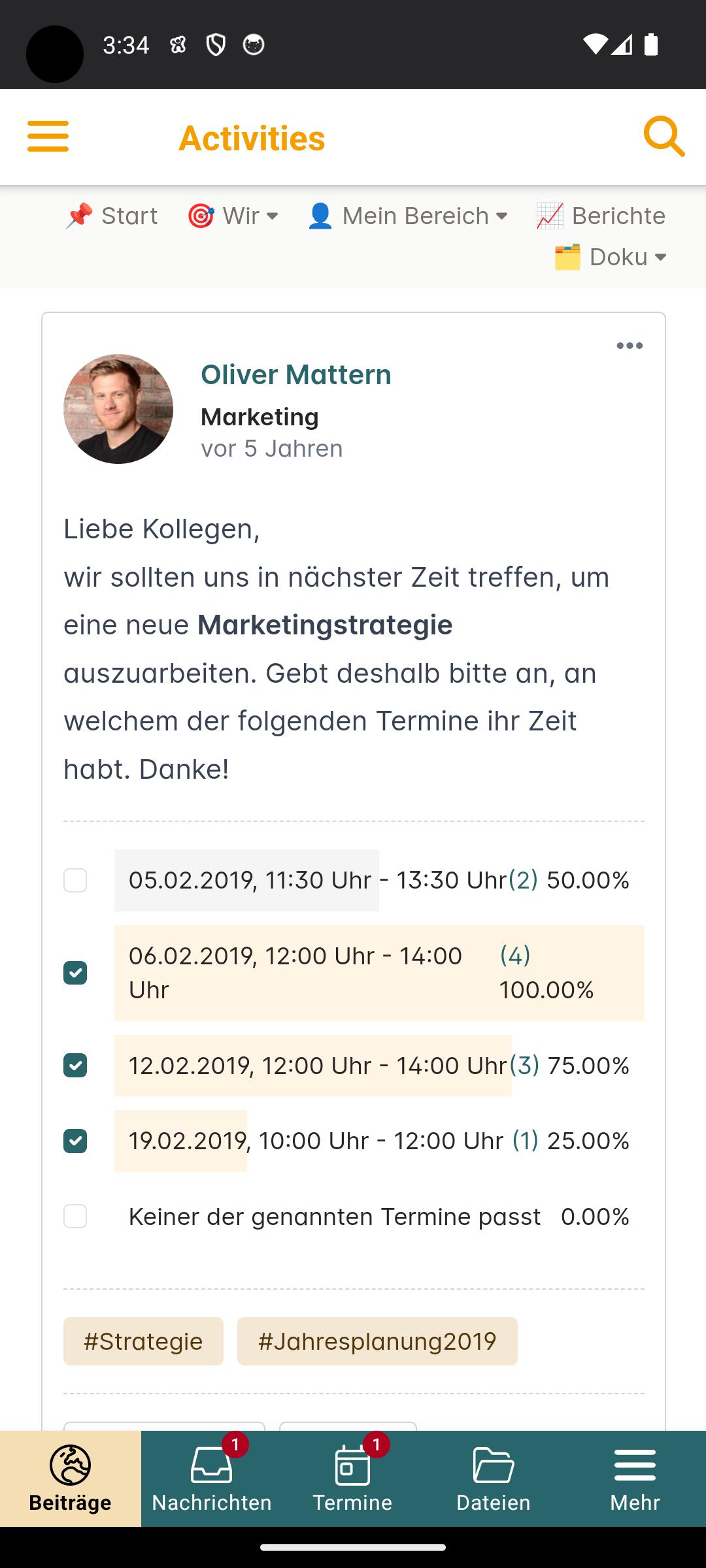
Task: Open the #Strategie tag
Action: click(x=143, y=1341)
